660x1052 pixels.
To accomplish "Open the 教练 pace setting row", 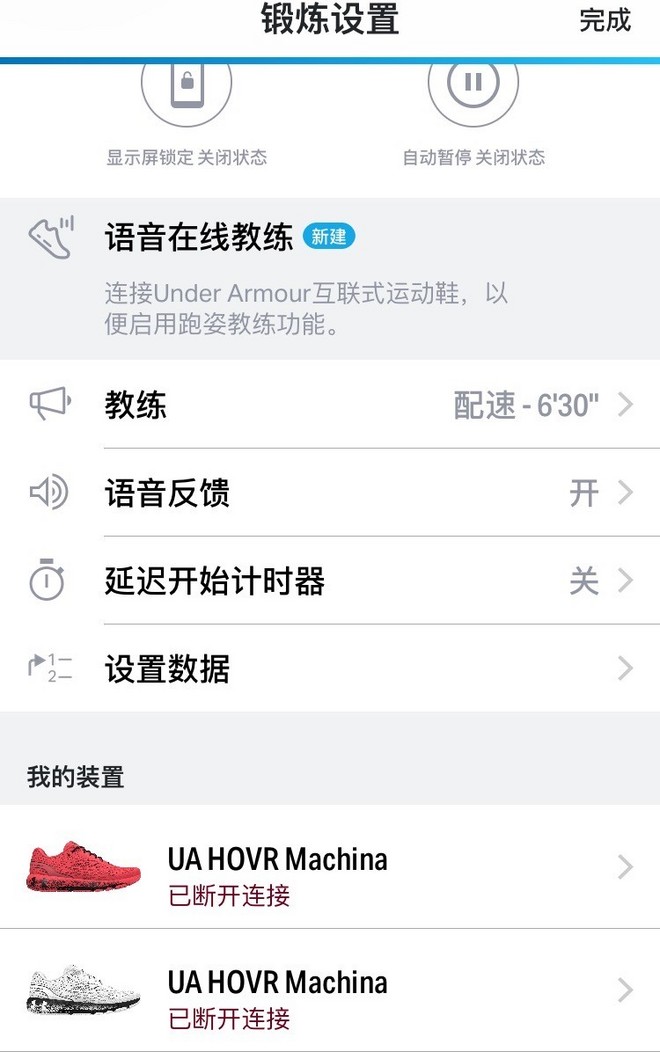I will click(330, 405).
